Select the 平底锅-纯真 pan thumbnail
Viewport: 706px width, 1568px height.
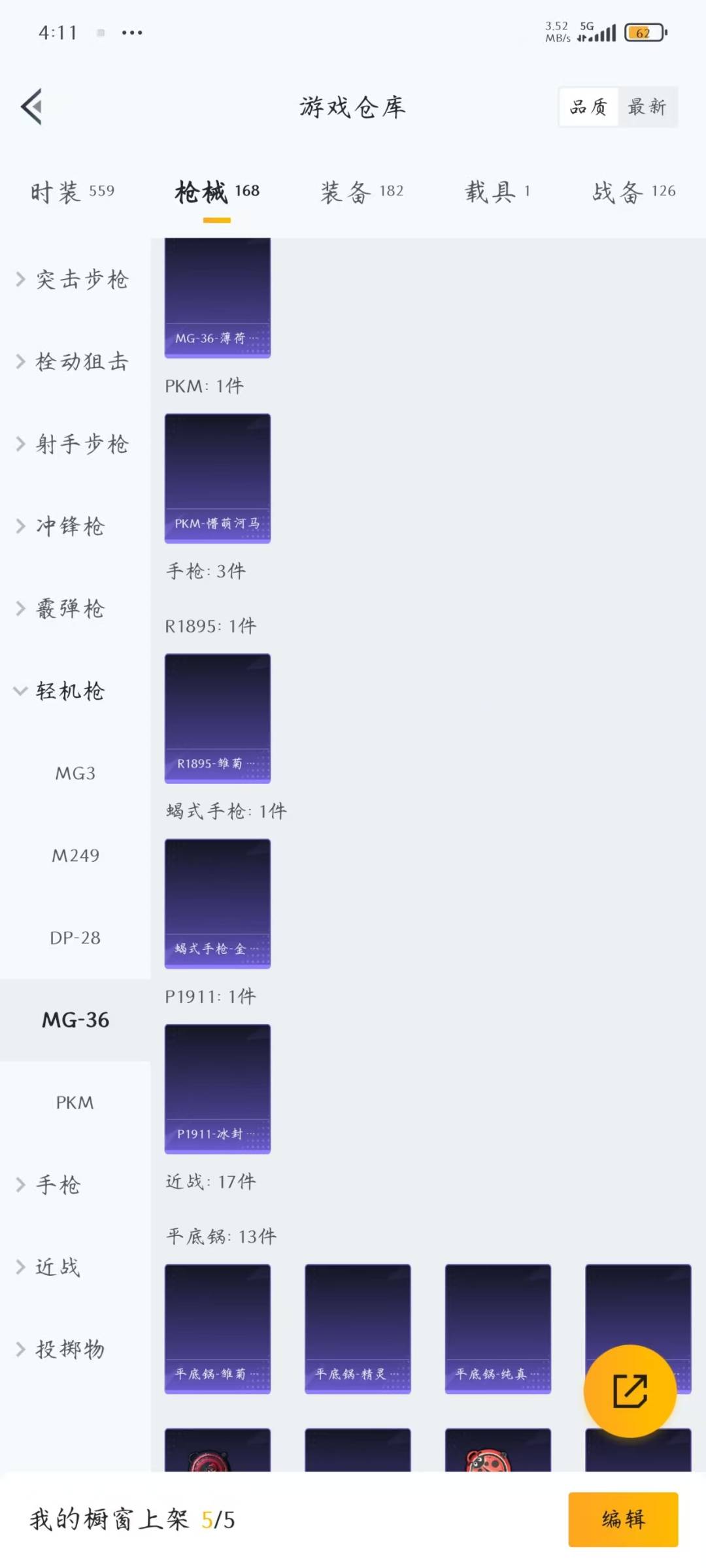pos(497,1330)
